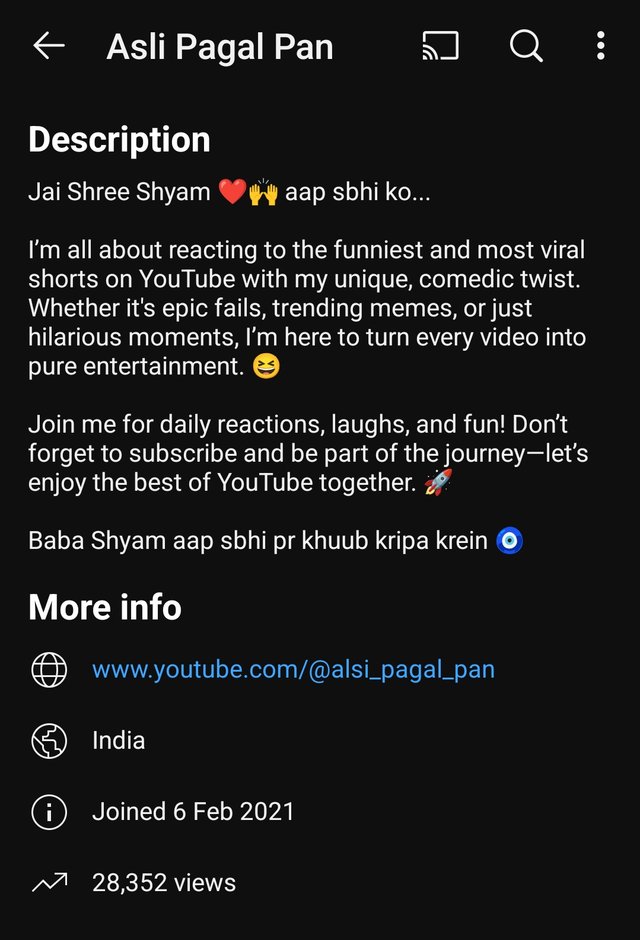The height and width of the screenshot is (940, 640).
Task: Open the three-dot overflow menu
Action: tap(600, 46)
